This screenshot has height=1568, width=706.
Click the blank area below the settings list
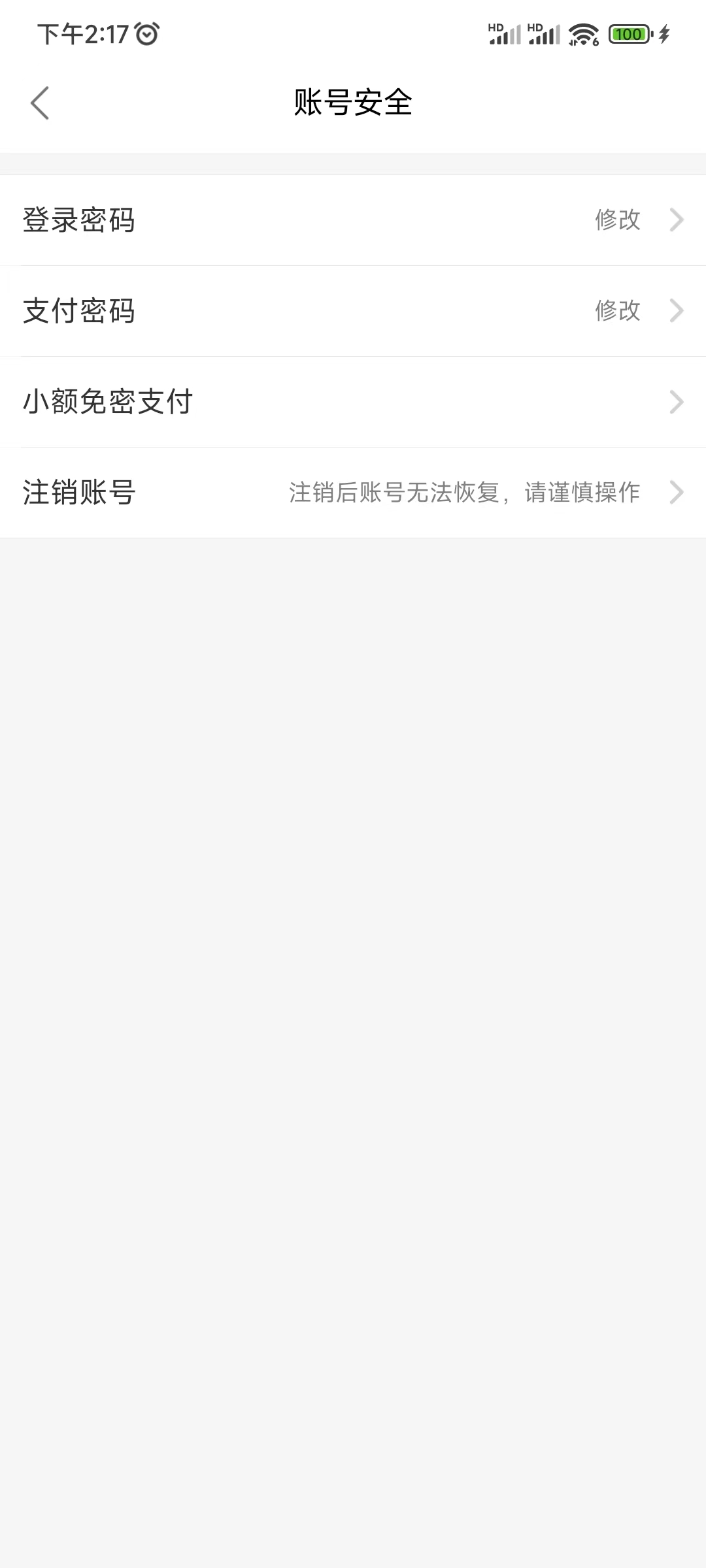(353, 980)
